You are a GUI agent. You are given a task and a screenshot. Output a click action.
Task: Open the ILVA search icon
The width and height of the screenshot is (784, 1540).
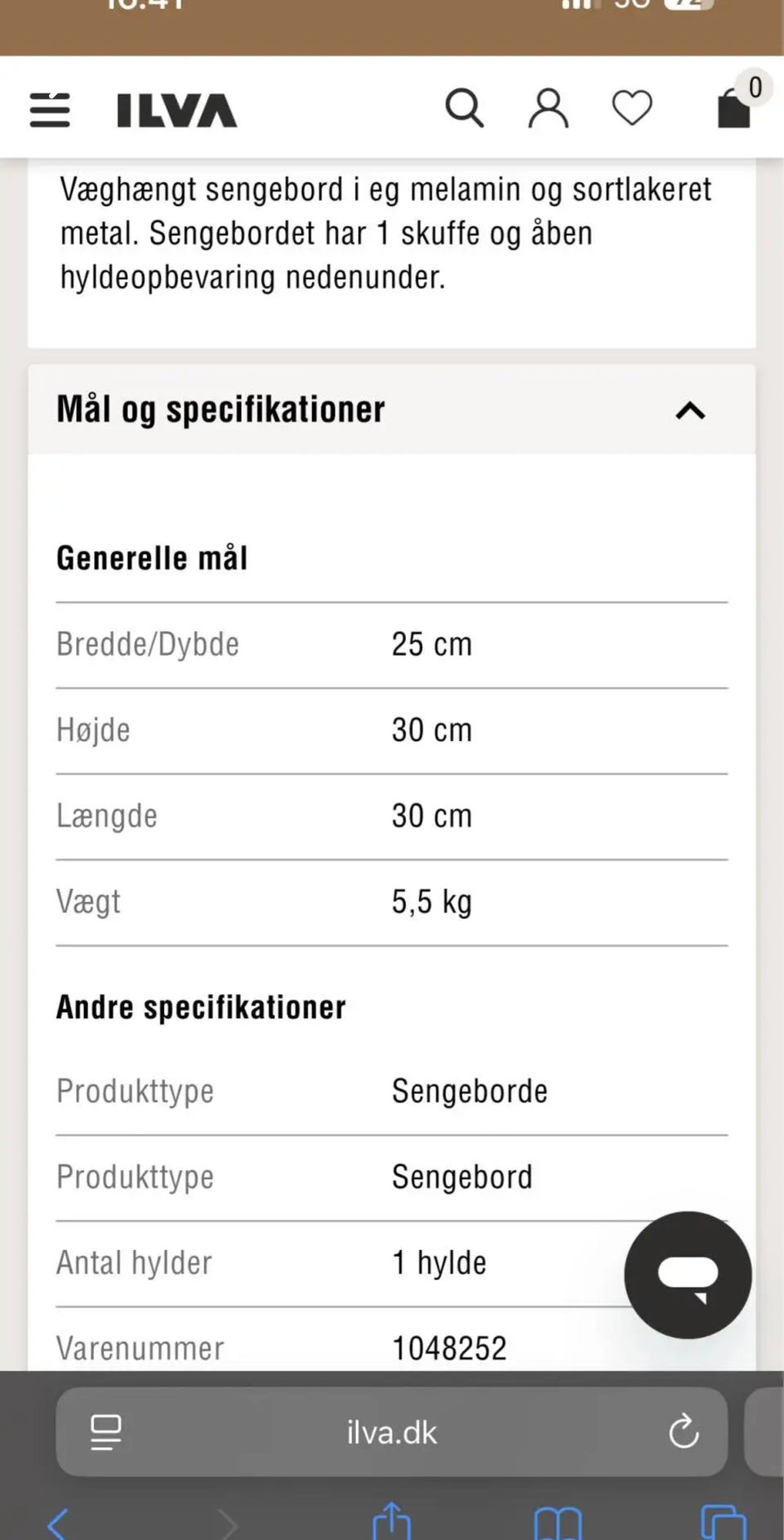coord(465,107)
